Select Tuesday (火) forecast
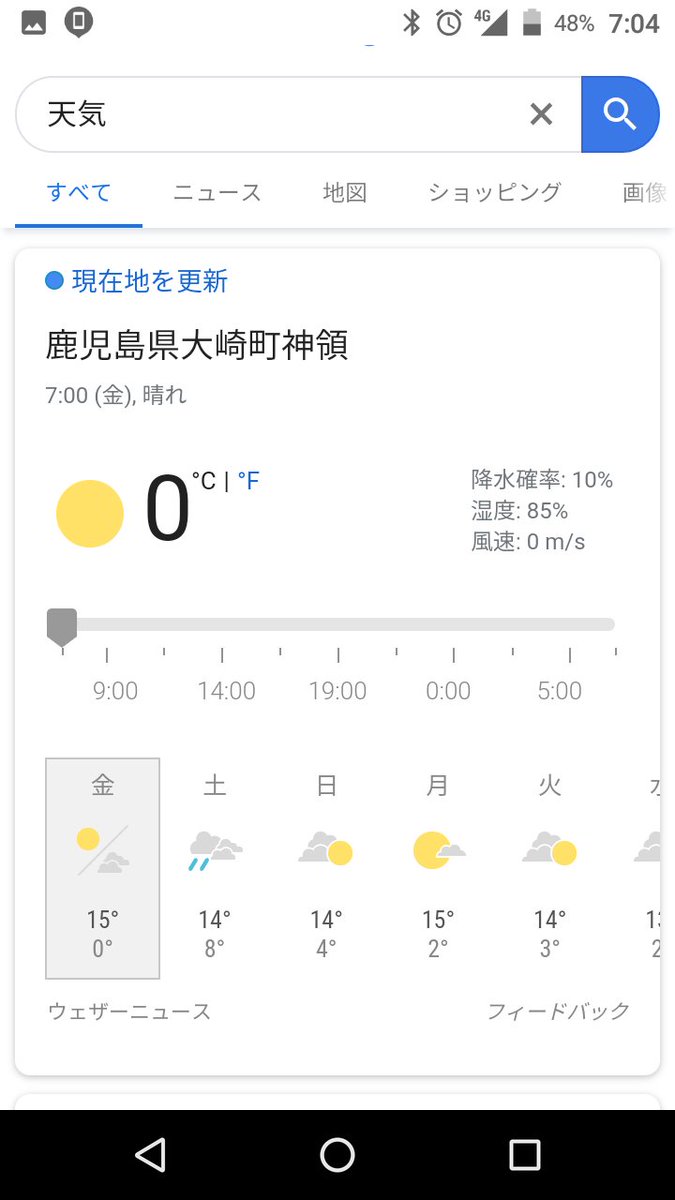The height and width of the screenshot is (1200, 675). 550,868
